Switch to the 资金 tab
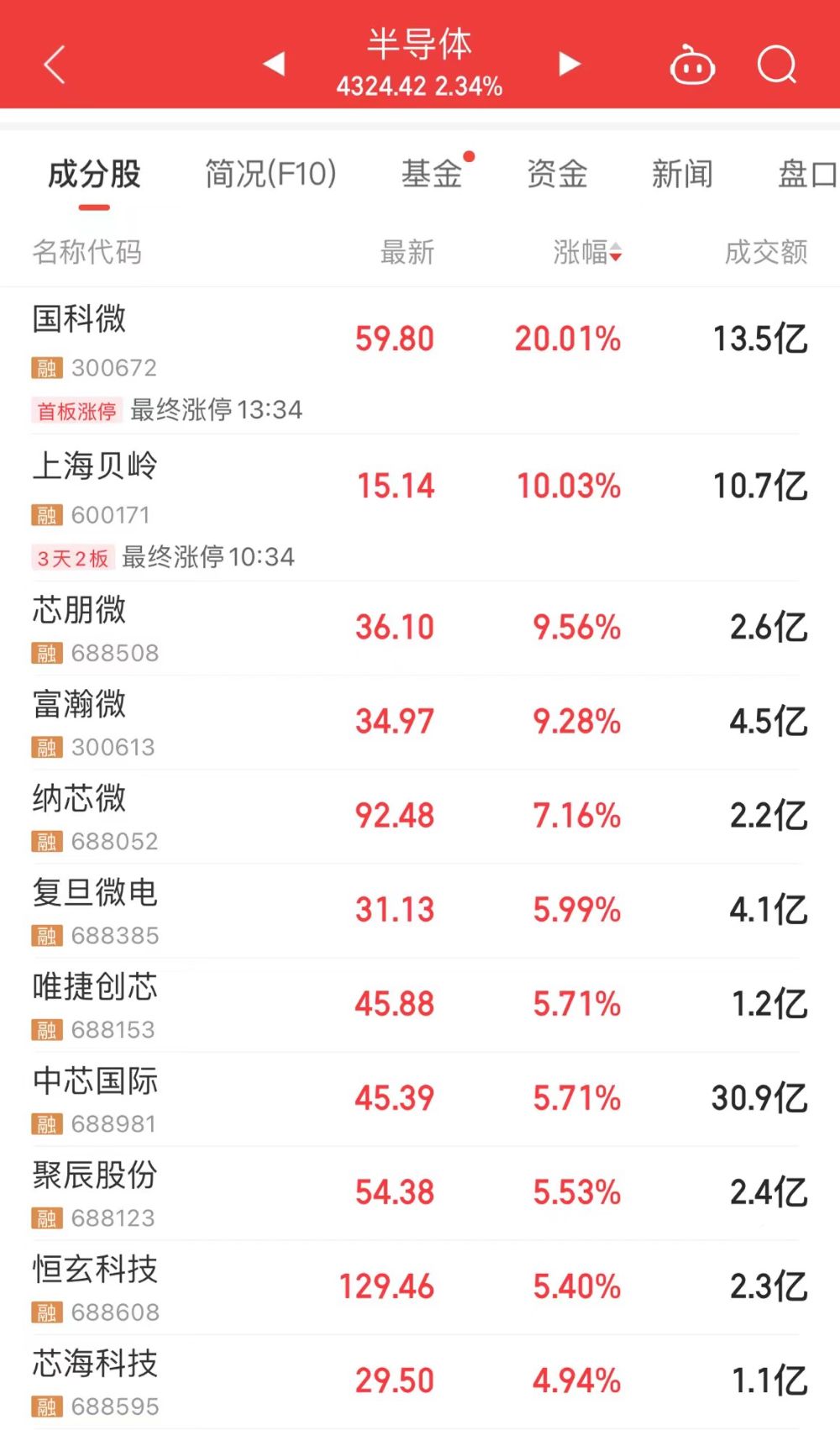Screen dimensions: 840x1430 (557, 174)
